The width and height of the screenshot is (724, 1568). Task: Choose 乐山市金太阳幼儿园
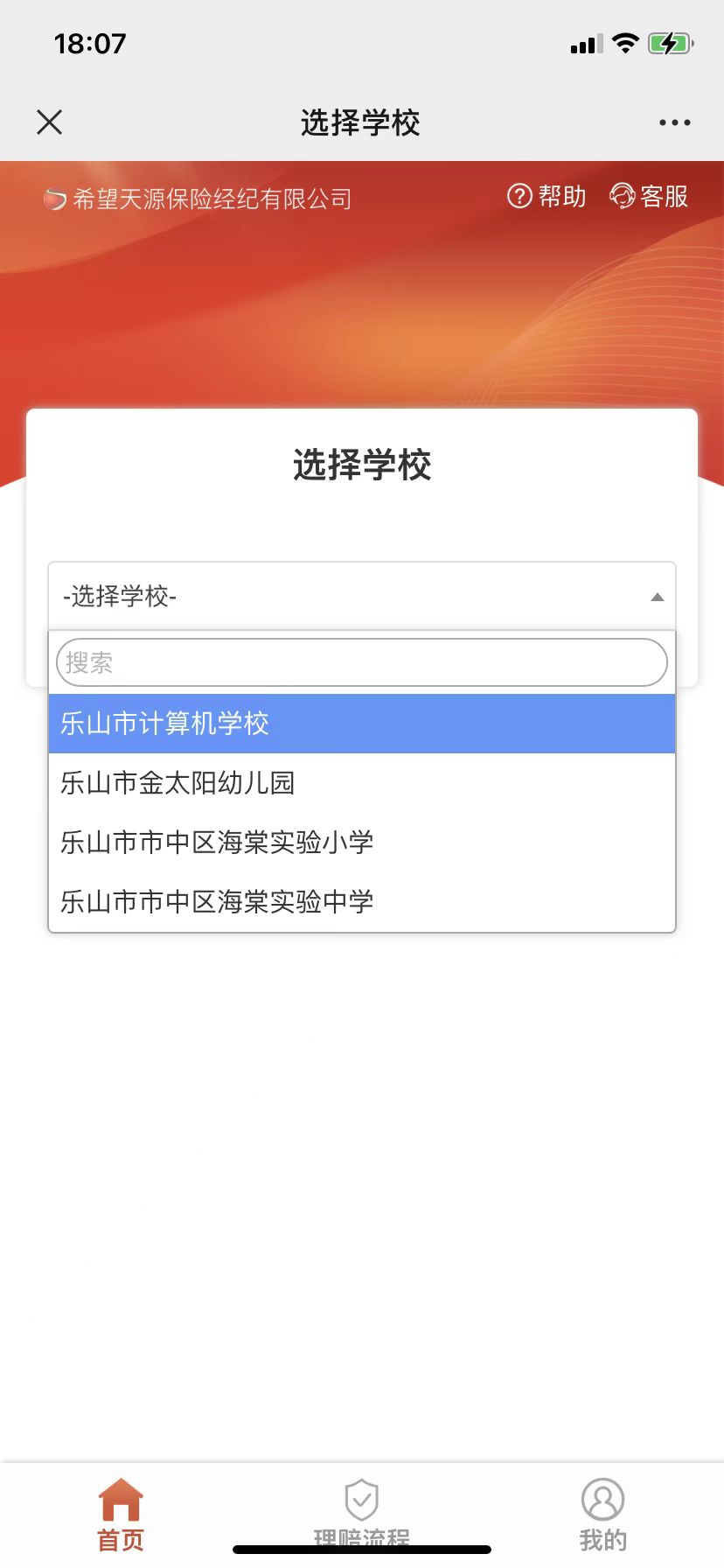click(x=362, y=783)
